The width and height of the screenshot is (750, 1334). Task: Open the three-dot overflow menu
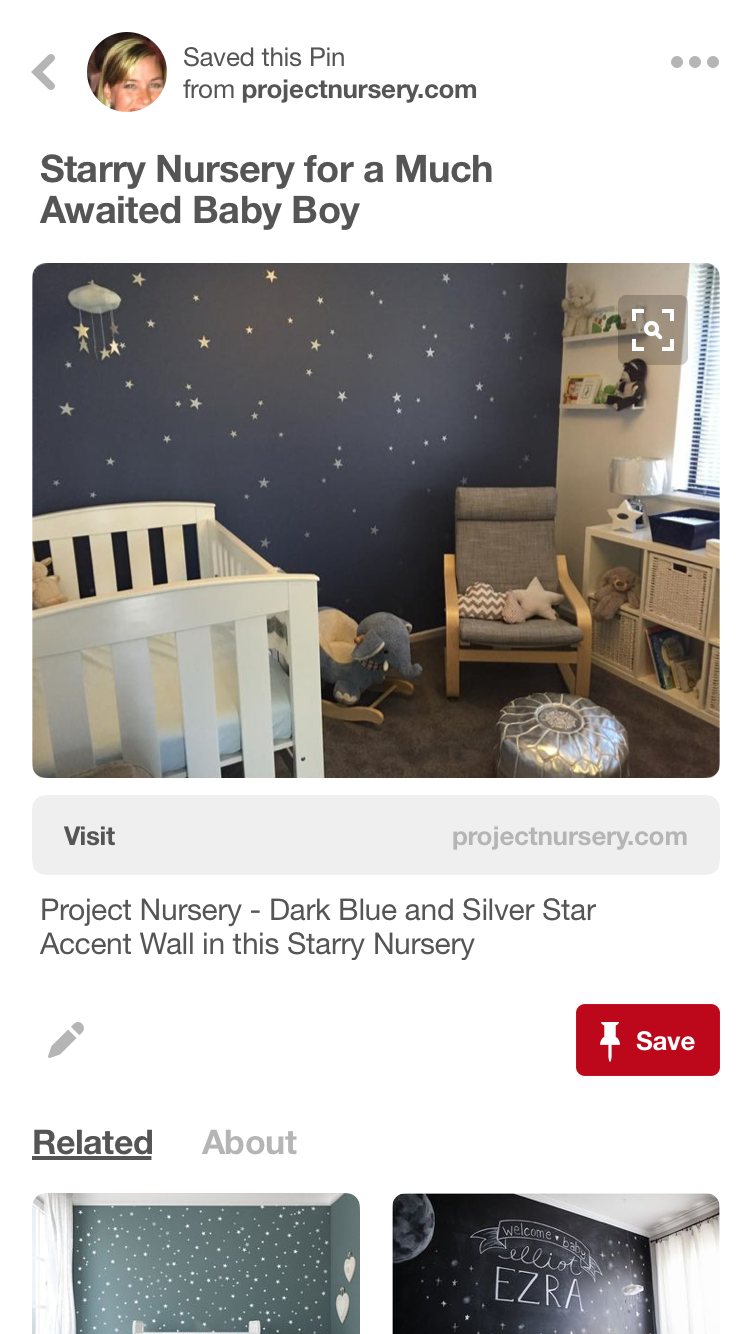coord(695,62)
